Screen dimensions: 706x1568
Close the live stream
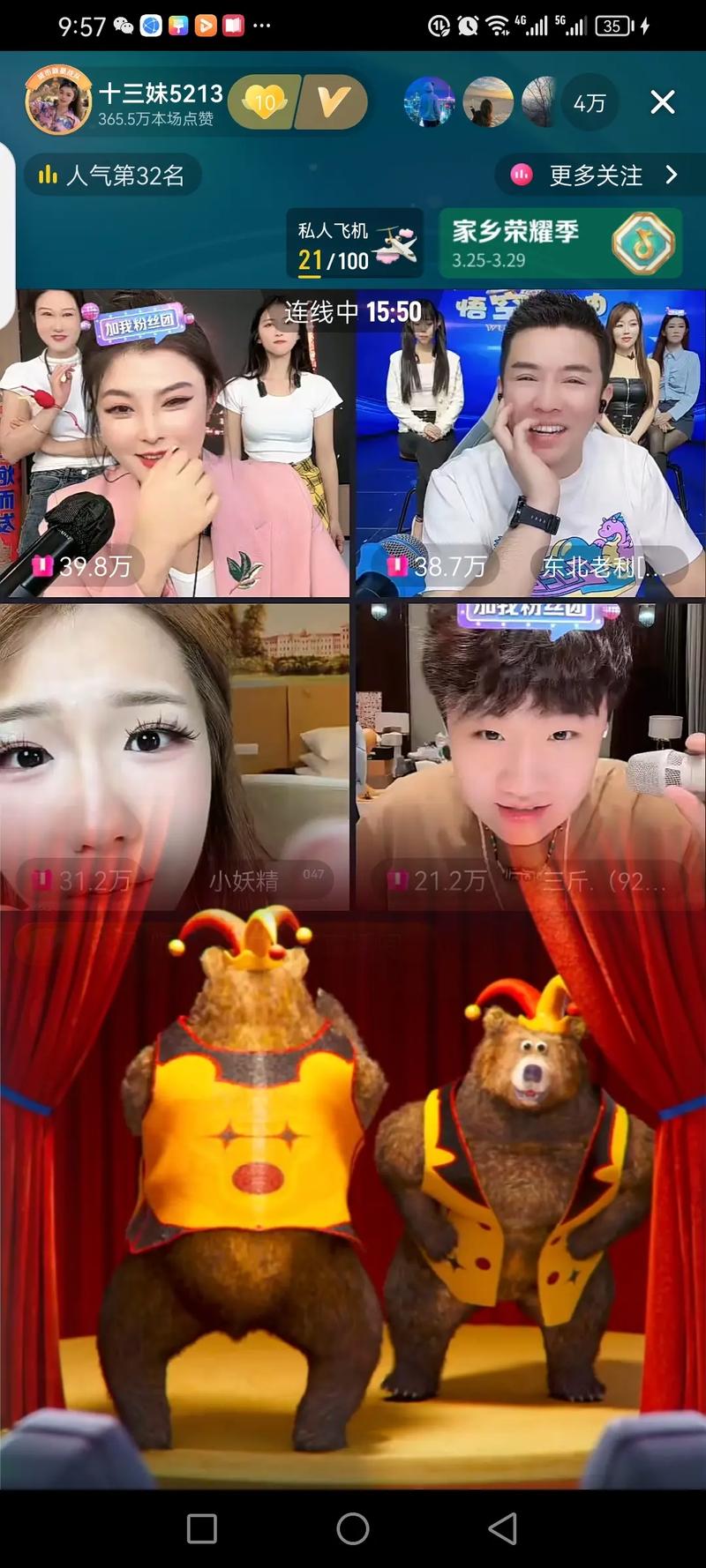662,103
